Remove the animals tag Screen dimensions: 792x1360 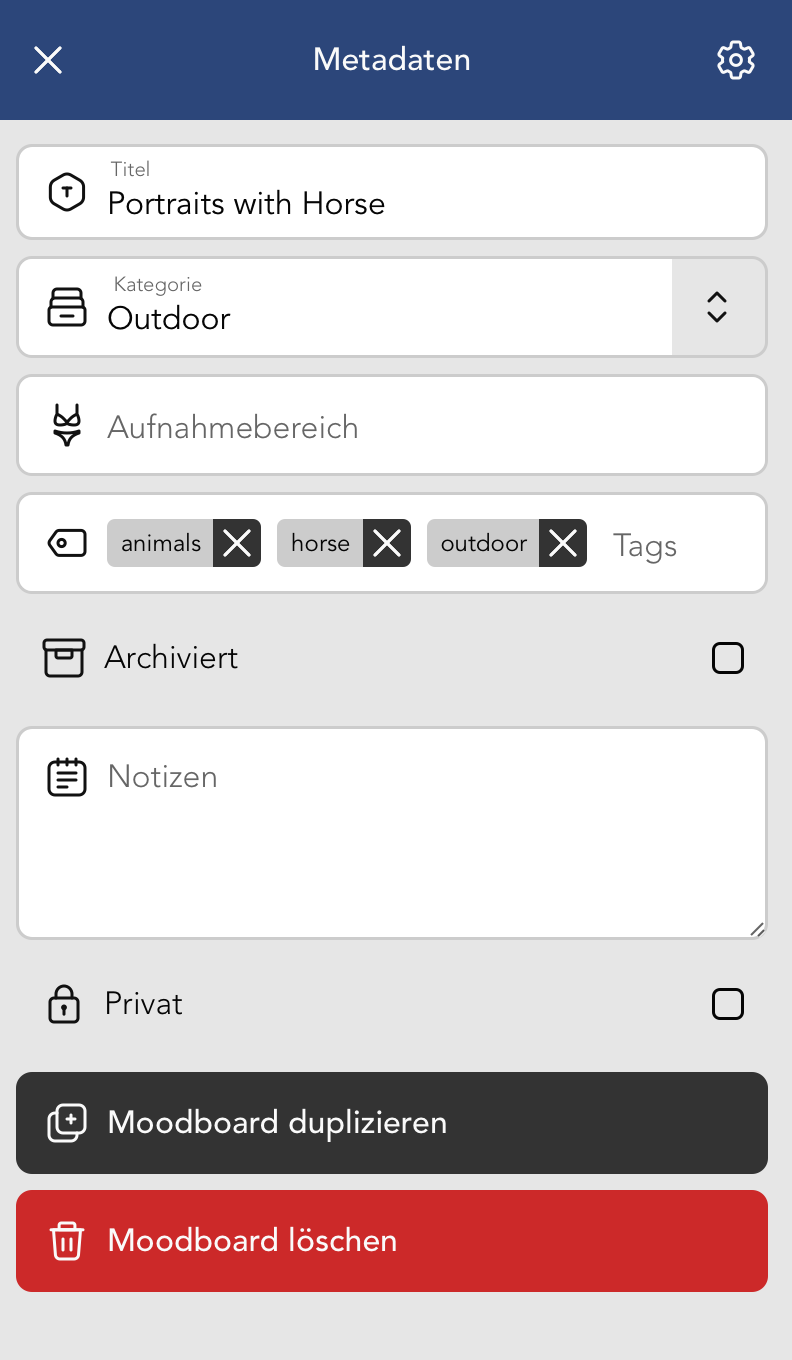click(237, 543)
